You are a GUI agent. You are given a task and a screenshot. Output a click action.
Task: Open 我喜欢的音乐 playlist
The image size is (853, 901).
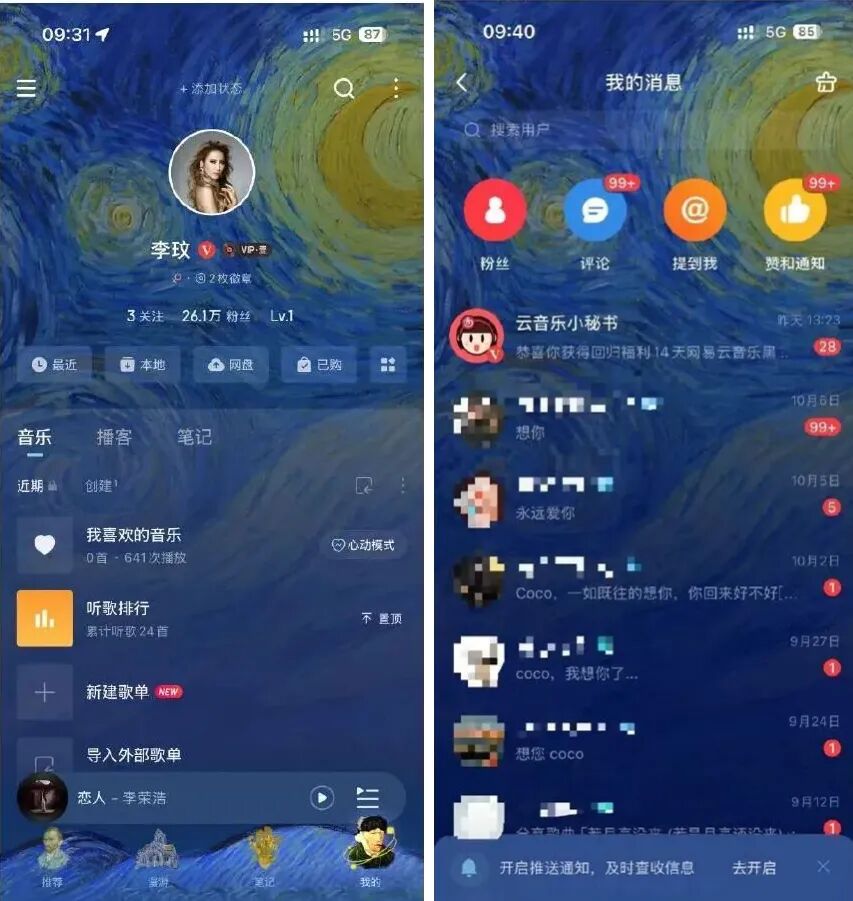pyautogui.click(x=133, y=535)
